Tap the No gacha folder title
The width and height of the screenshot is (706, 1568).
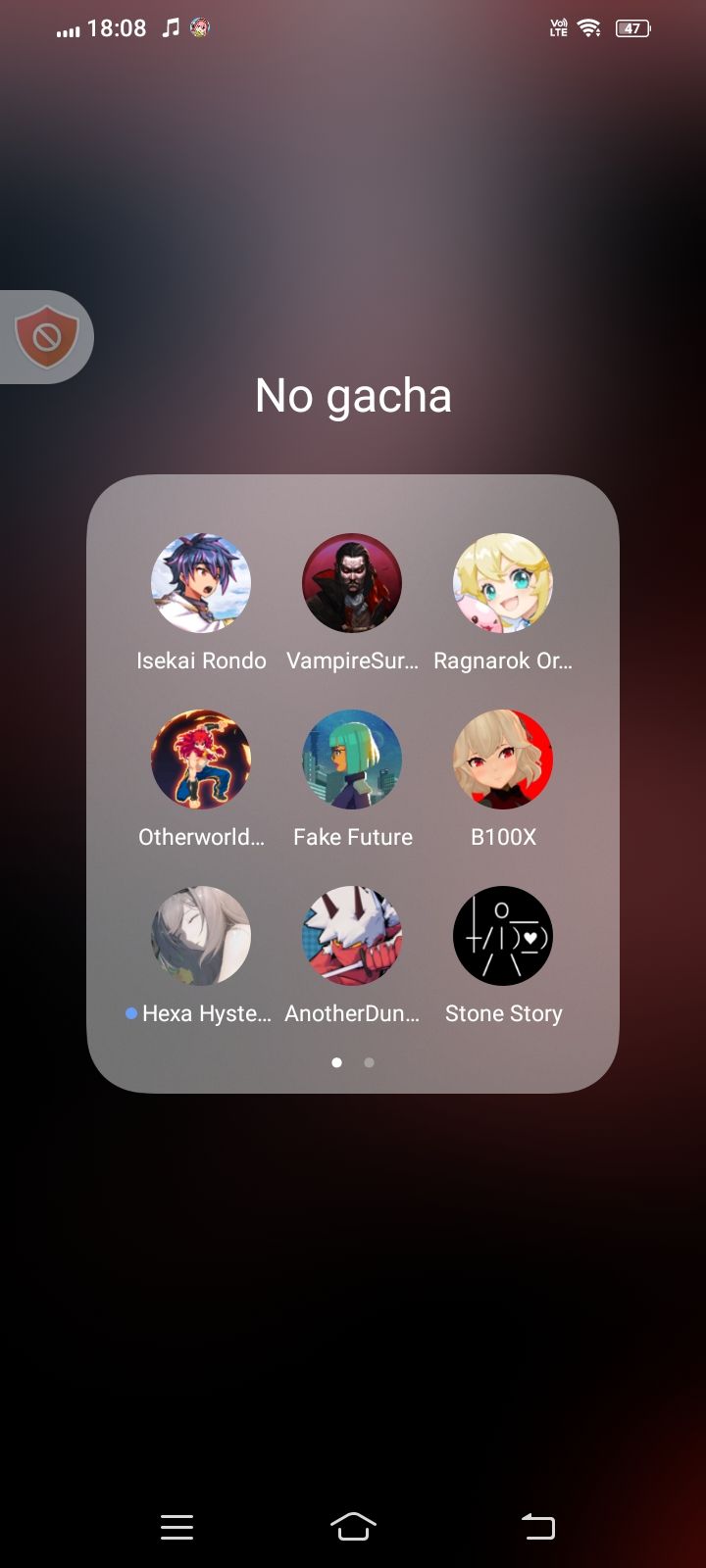353,396
